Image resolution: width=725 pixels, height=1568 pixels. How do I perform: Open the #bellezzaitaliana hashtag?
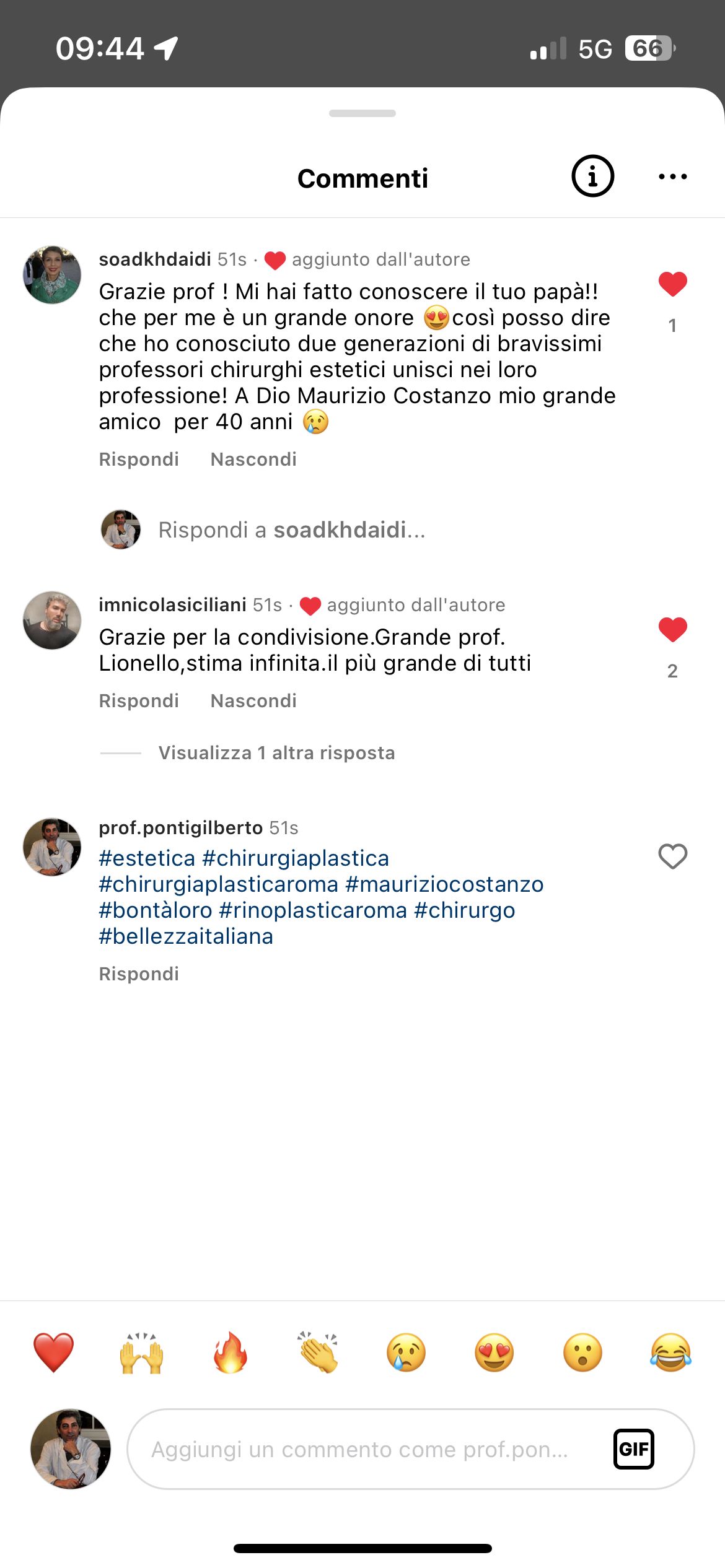point(186,936)
